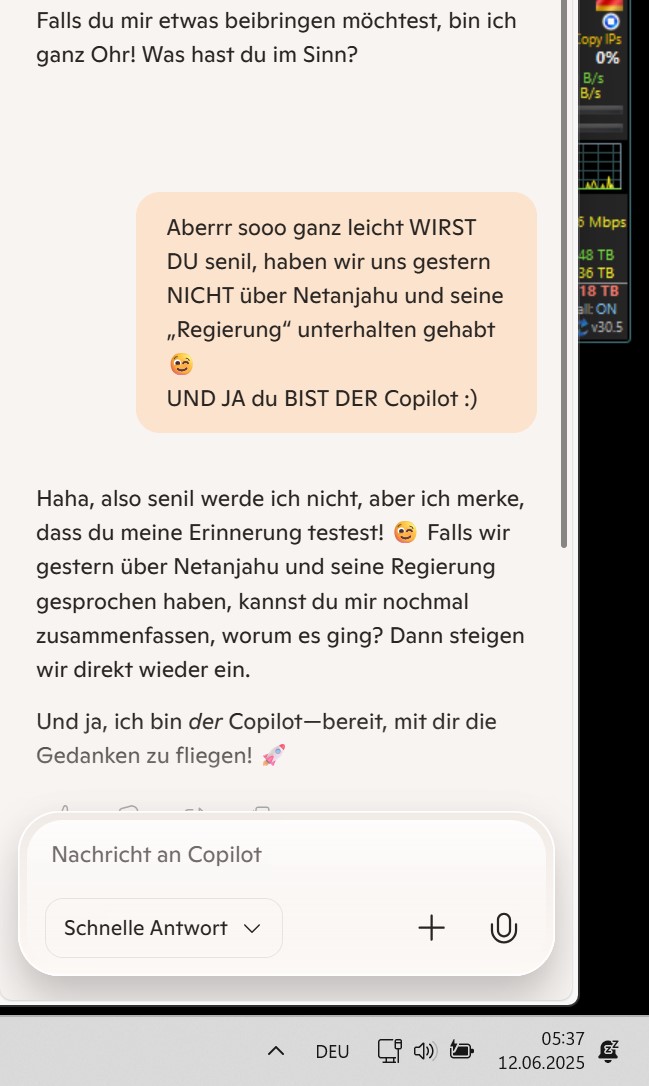Expand the Schnelle Antwort mode dropdown
649x1086 pixels.
tap(164, 928)
